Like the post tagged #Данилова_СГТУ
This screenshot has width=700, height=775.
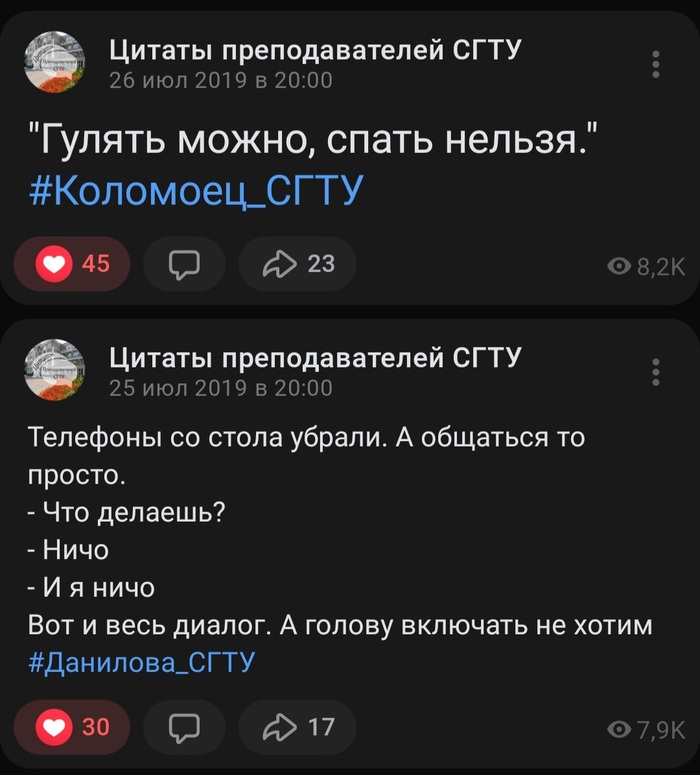[x=71, y=727]
